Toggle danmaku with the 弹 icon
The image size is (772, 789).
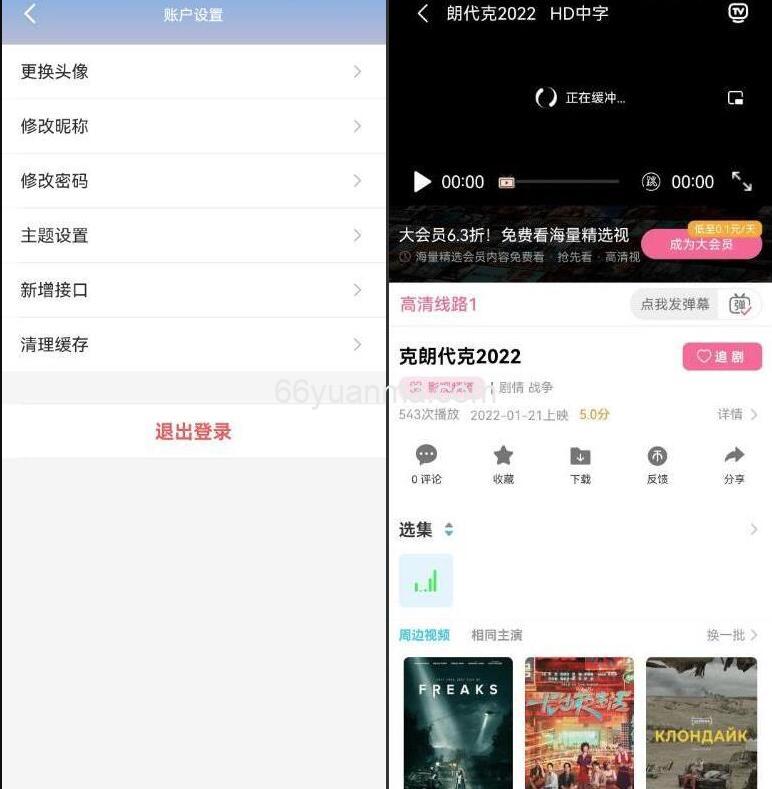(737, 304)
